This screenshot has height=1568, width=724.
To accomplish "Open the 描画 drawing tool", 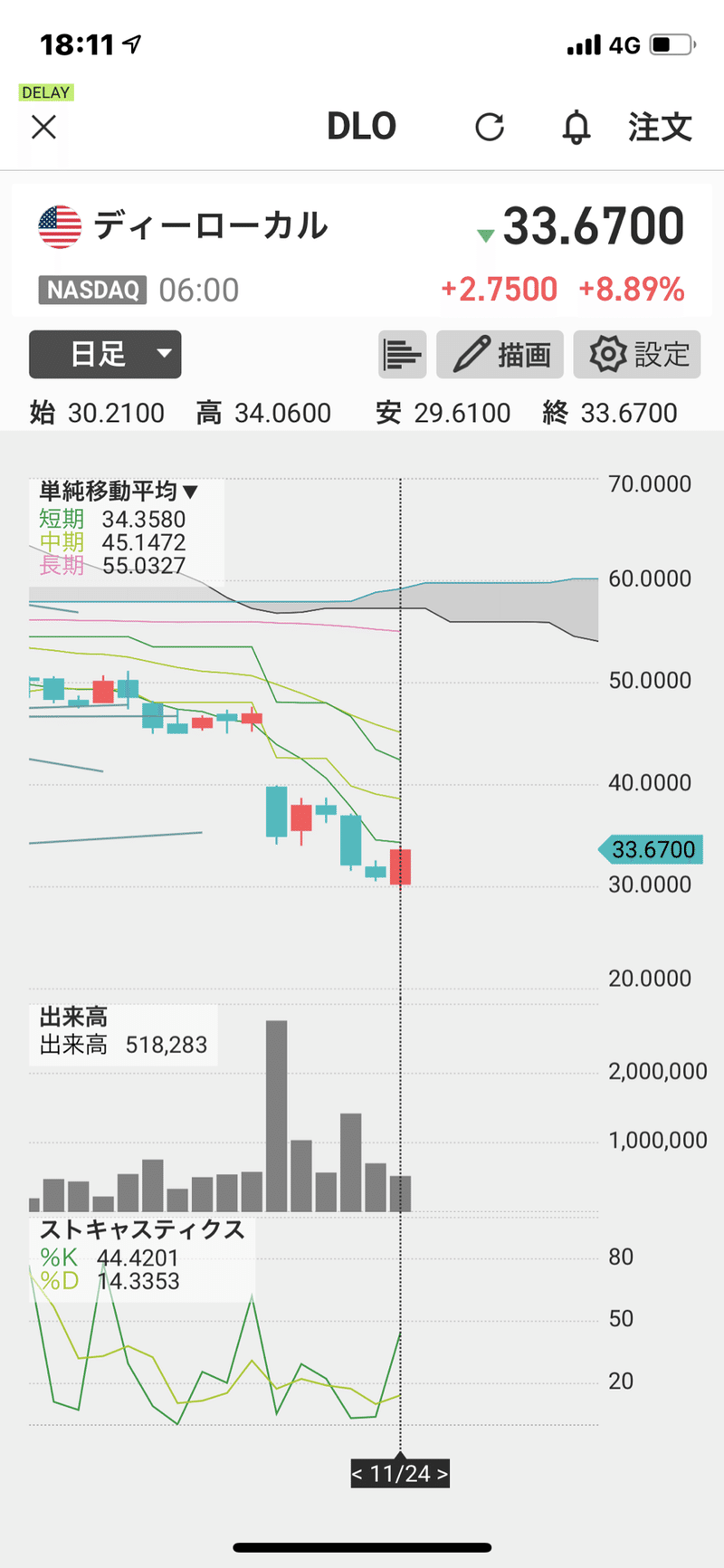I will tap(500, 354).
